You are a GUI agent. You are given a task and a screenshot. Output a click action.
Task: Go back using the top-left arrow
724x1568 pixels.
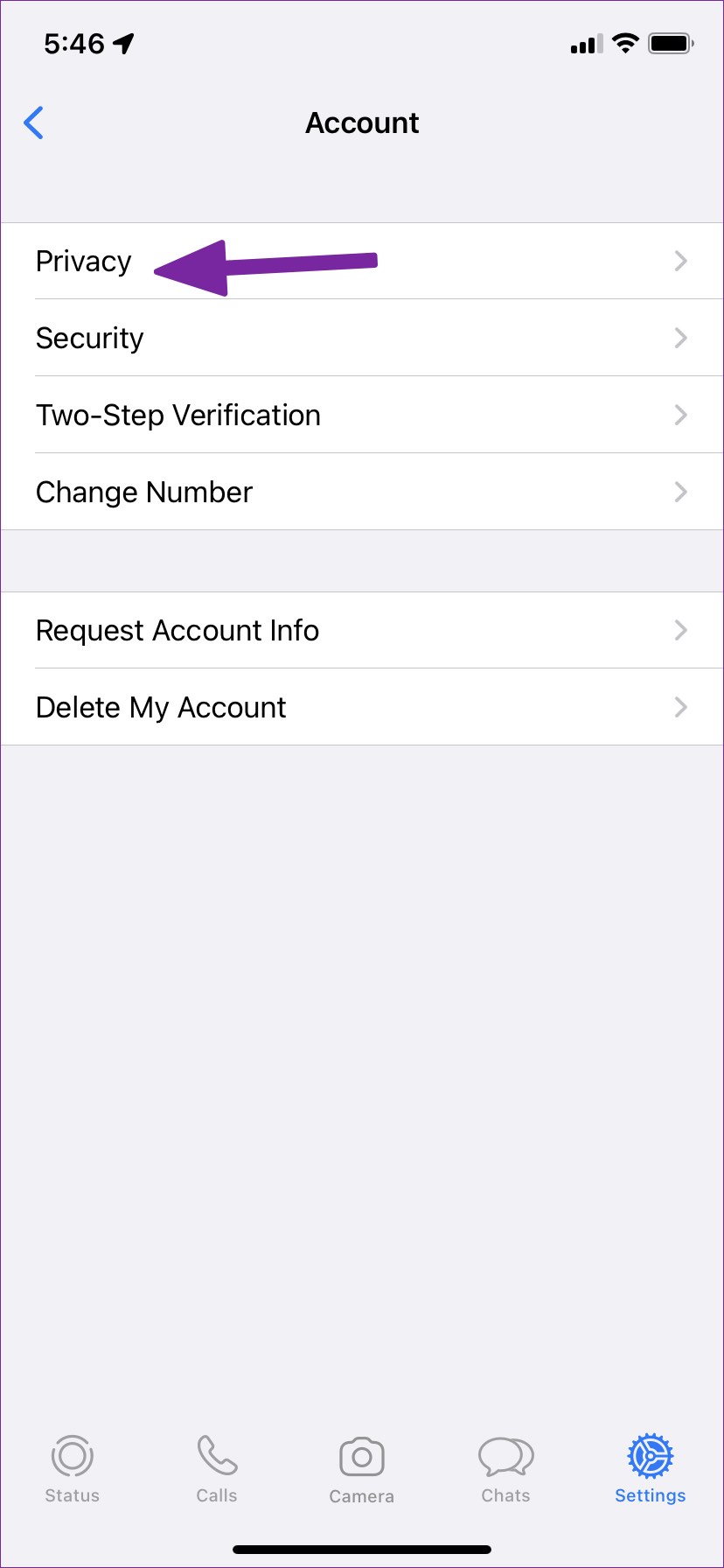pyautogui.click(x=34, y=122)
